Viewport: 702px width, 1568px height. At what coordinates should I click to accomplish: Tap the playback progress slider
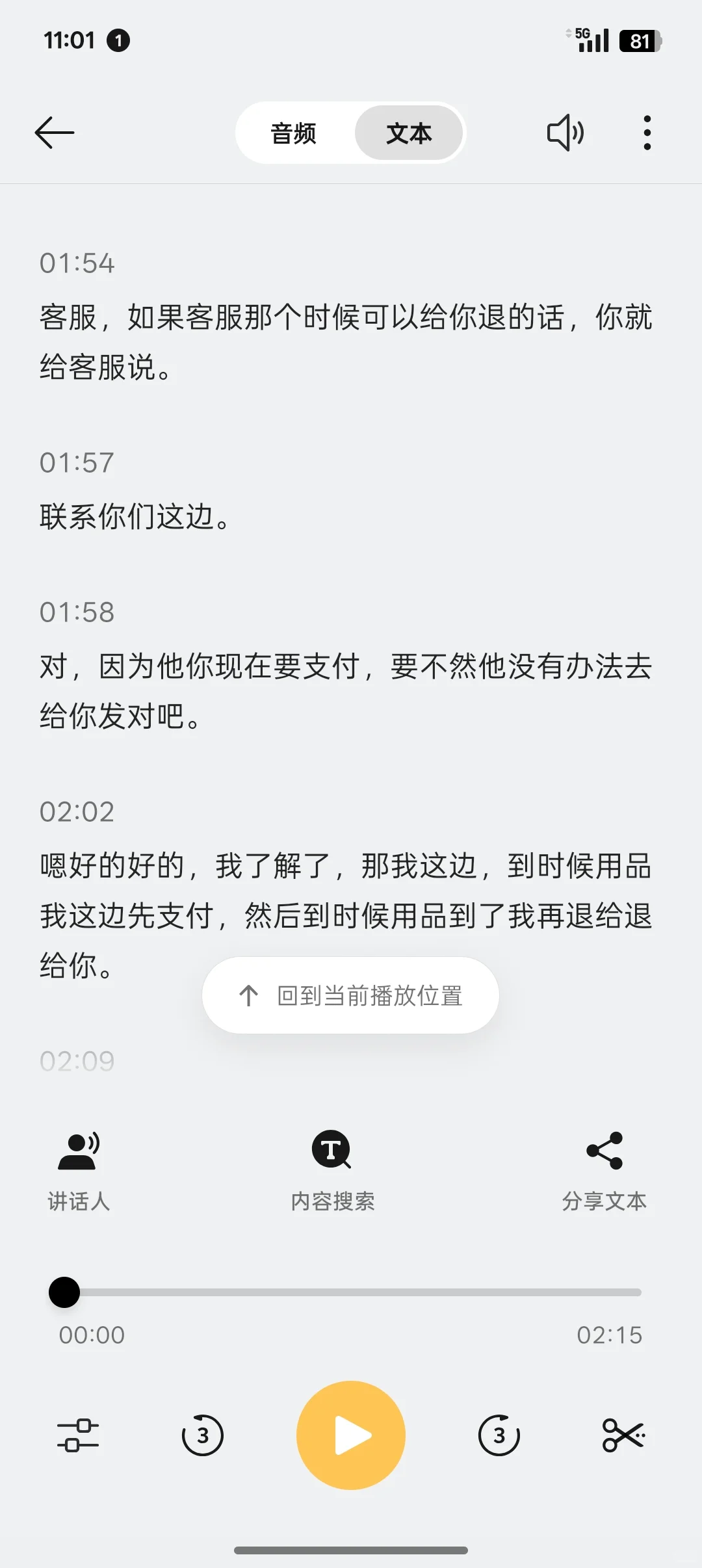351,1292
